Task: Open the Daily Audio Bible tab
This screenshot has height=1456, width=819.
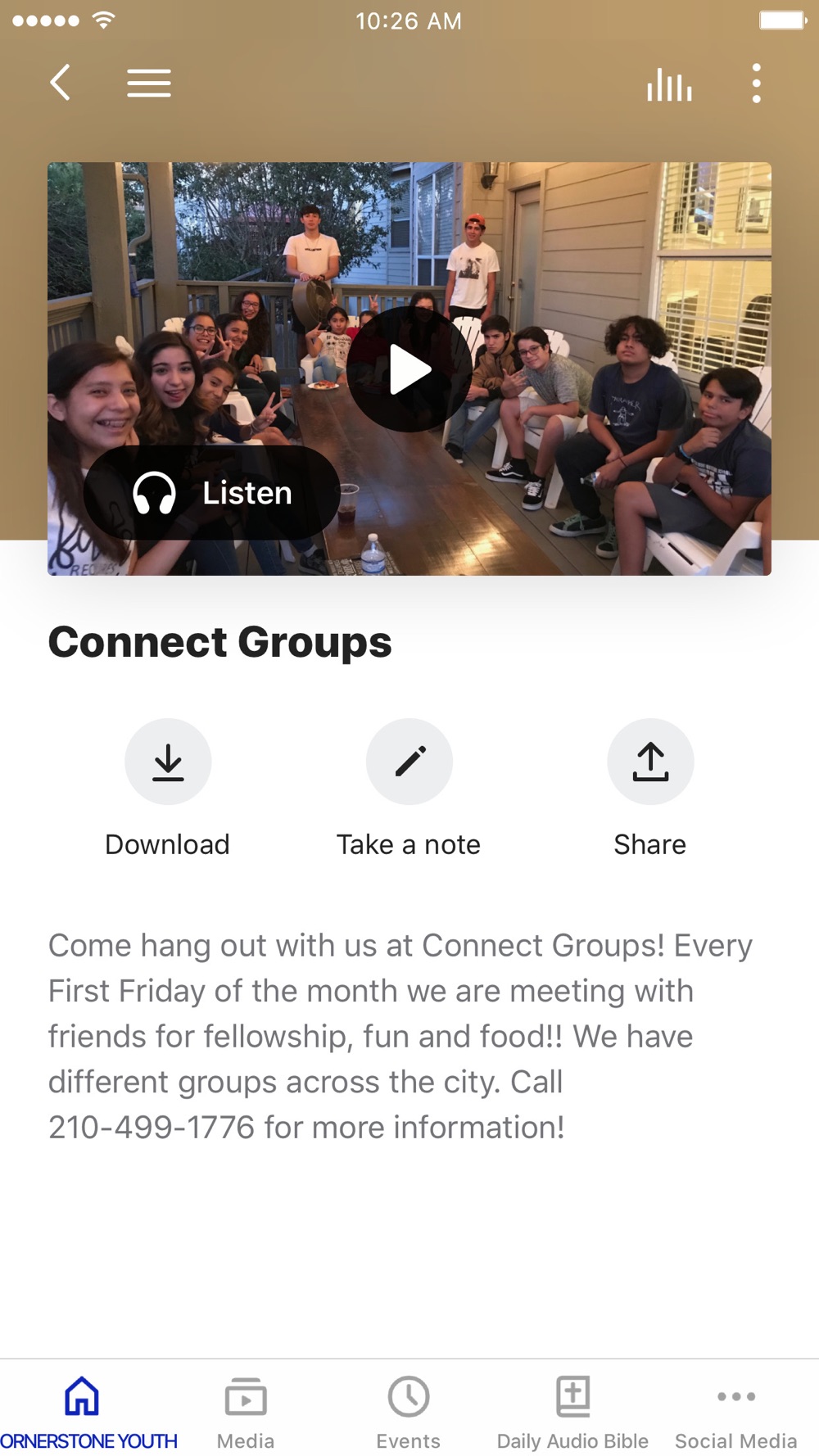Action: (x=572, y=1410)
